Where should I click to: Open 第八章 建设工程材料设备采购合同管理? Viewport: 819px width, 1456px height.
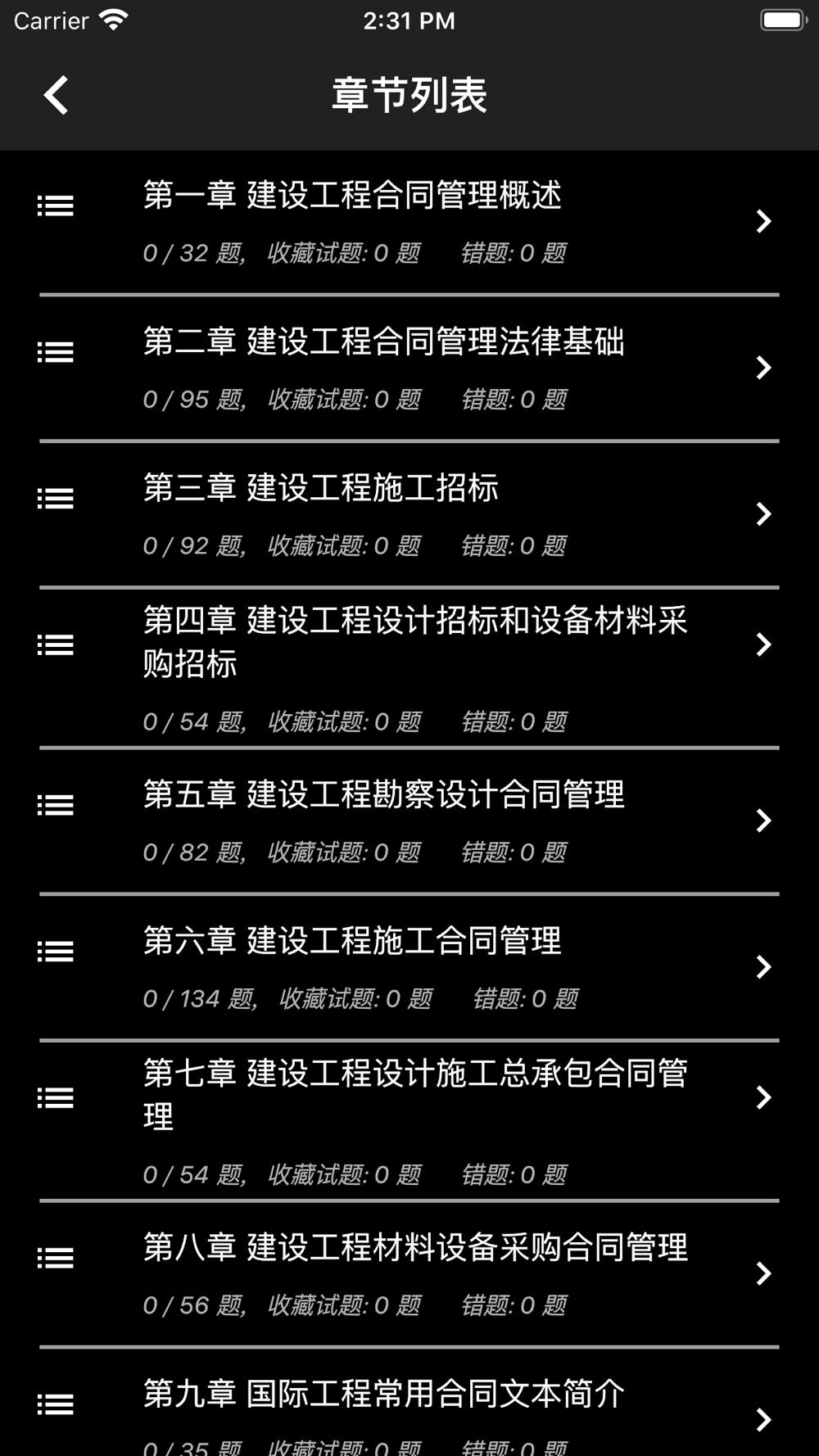coord(409,1274)
